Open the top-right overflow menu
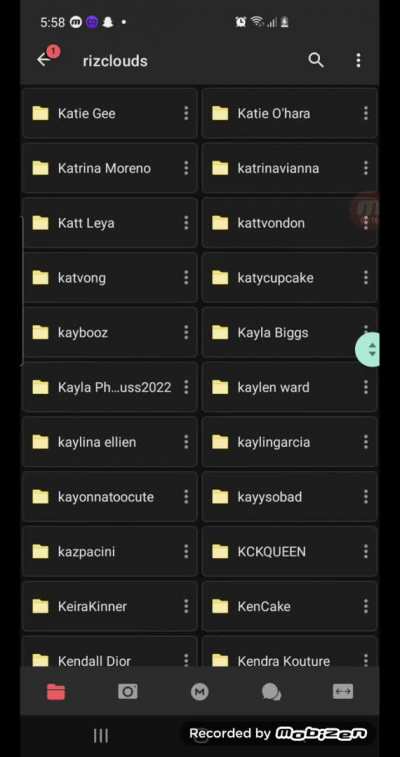 (358, 60)
